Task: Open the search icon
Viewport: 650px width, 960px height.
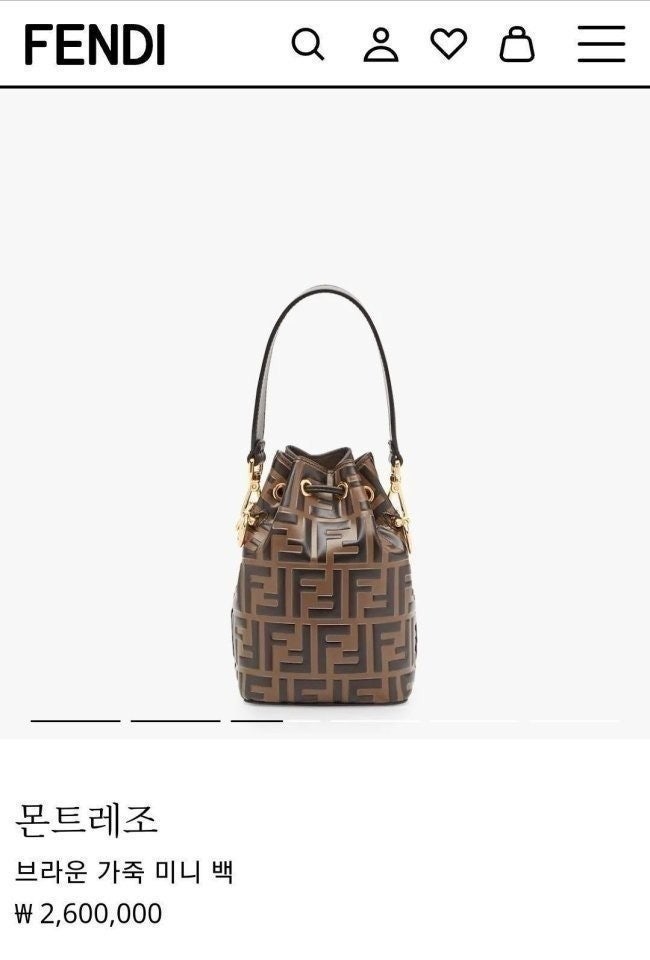Action: (x=308, y=45)
